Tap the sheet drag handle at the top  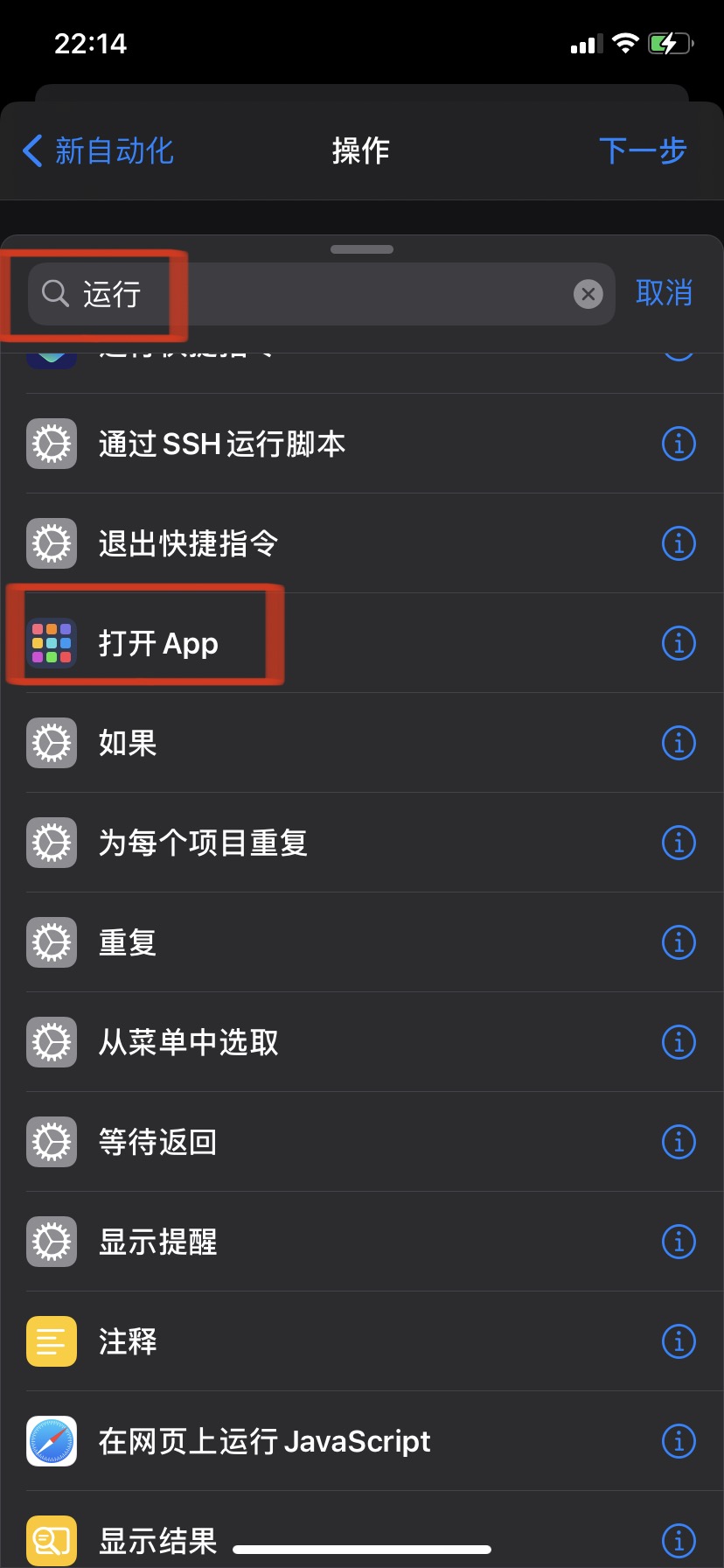361,248
